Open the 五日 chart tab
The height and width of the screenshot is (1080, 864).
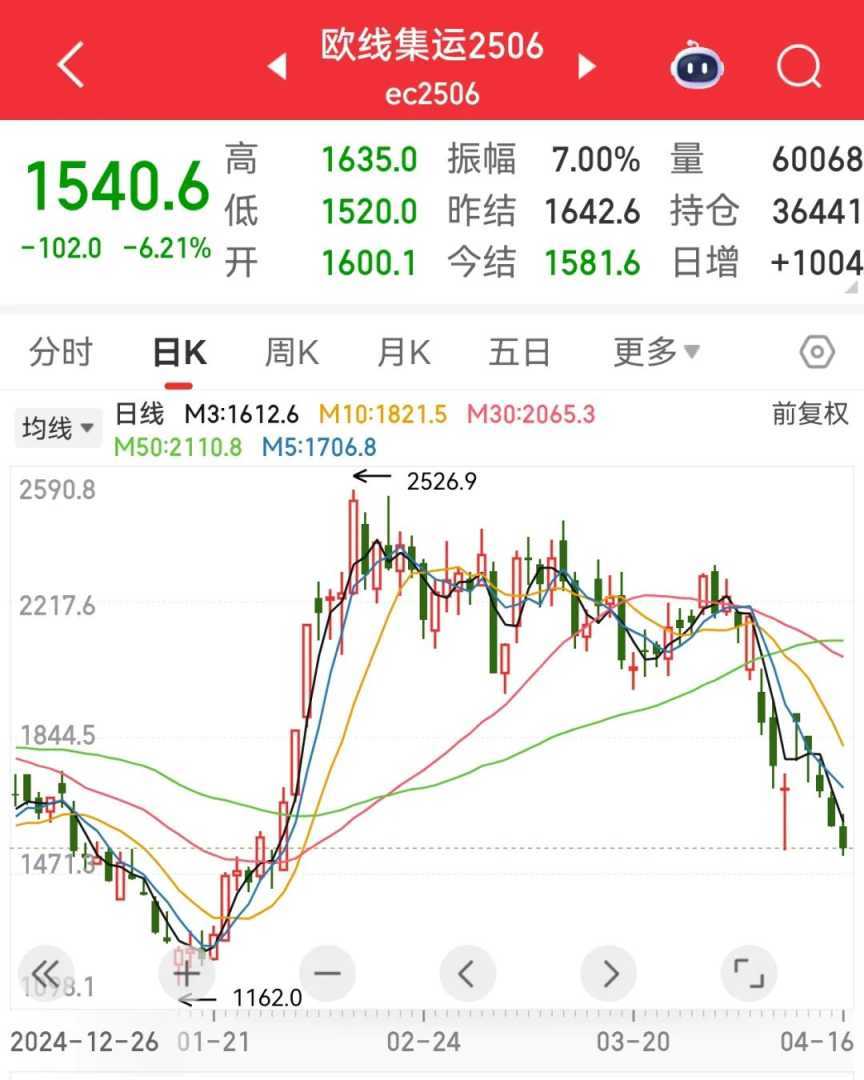[x=519, y=352]
